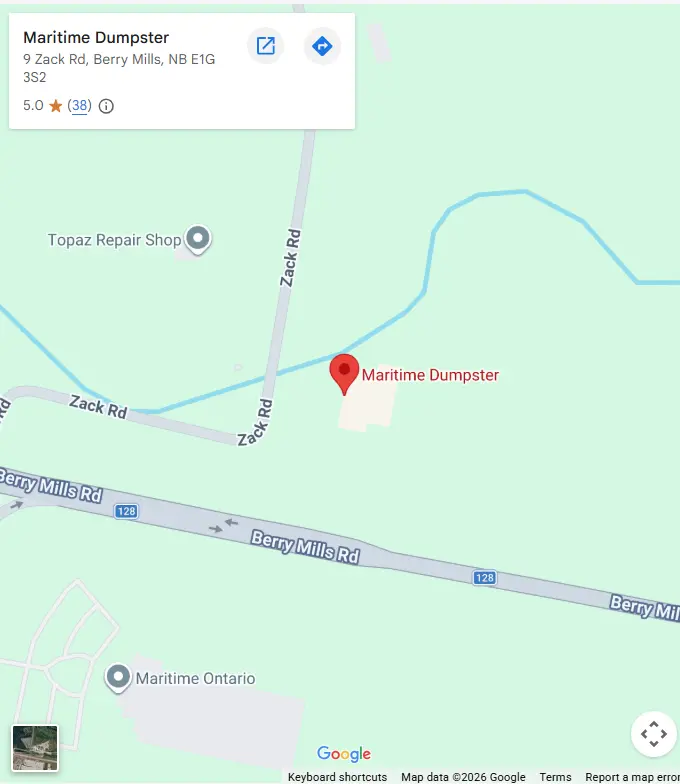Open map camera movement controls

[653, 734]
